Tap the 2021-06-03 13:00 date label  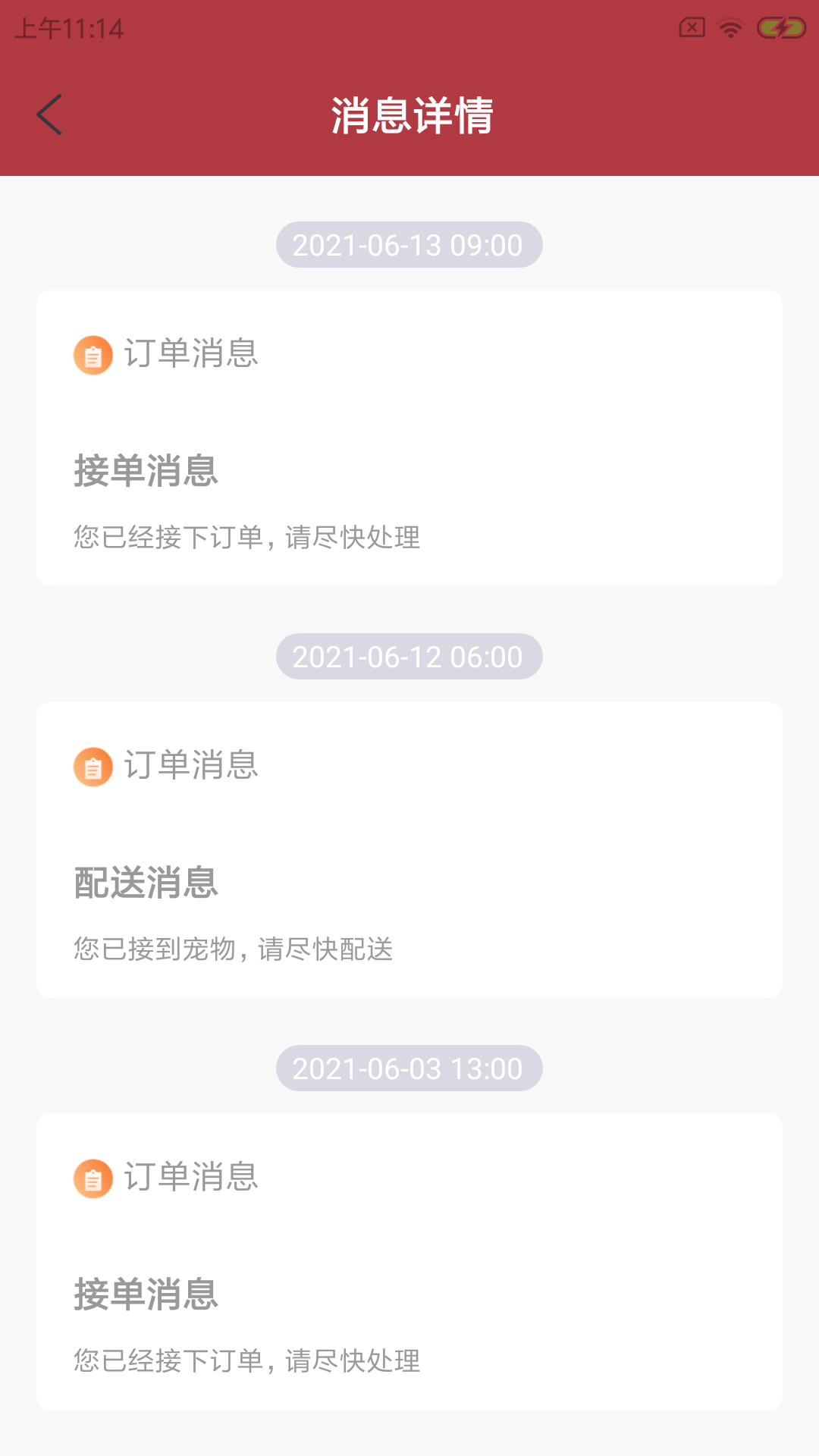coord(409,1068)
